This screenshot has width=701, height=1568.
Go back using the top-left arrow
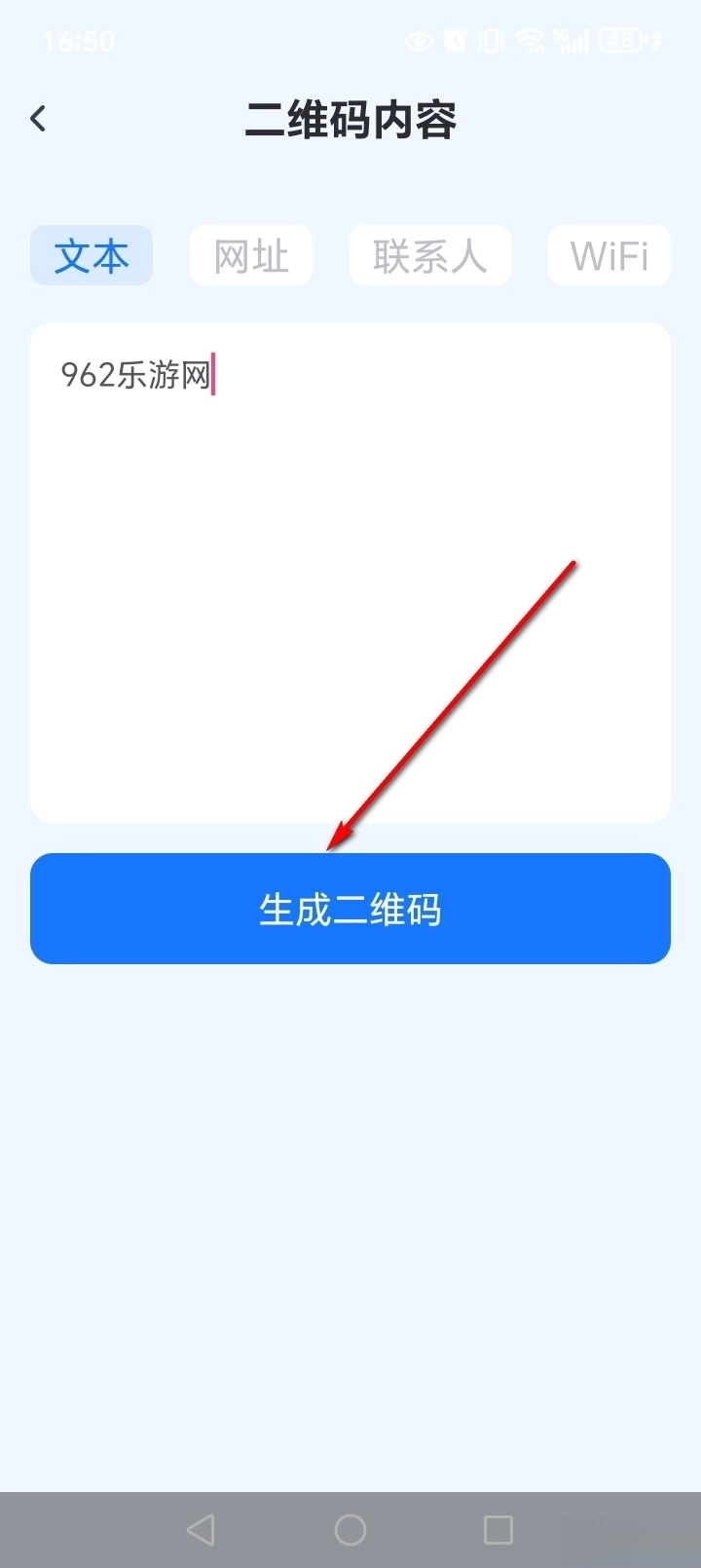pos(39,119)
